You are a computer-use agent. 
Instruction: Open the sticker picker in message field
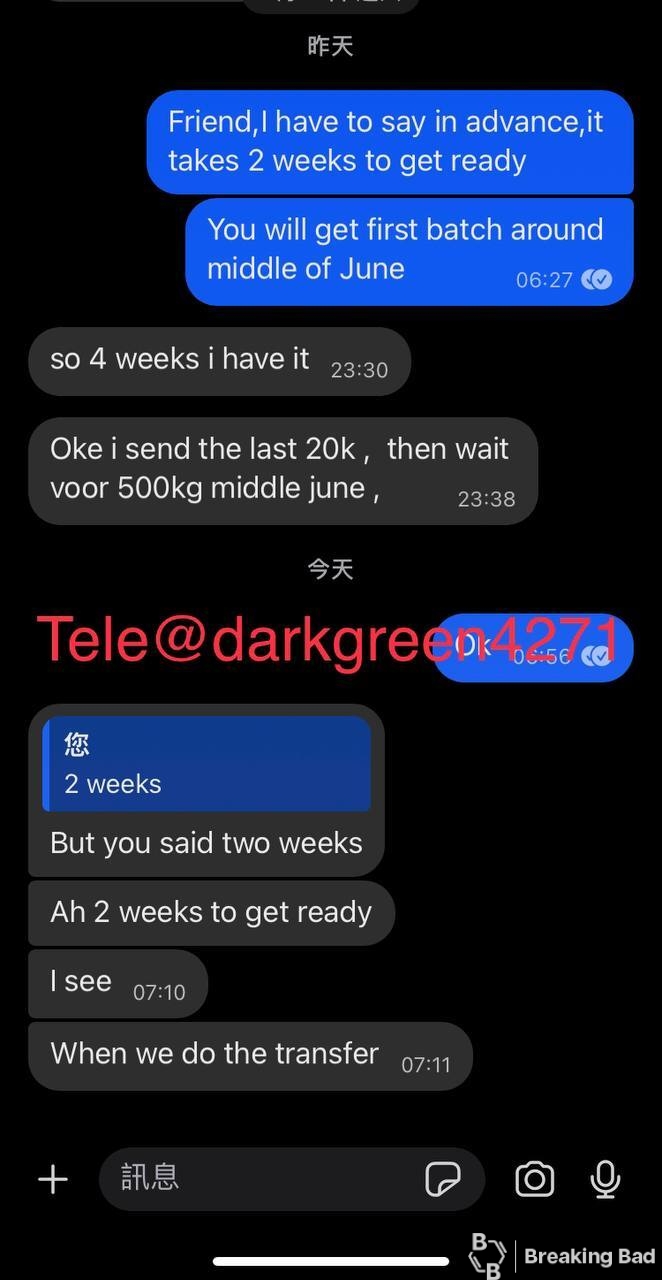coord(443,1180)
